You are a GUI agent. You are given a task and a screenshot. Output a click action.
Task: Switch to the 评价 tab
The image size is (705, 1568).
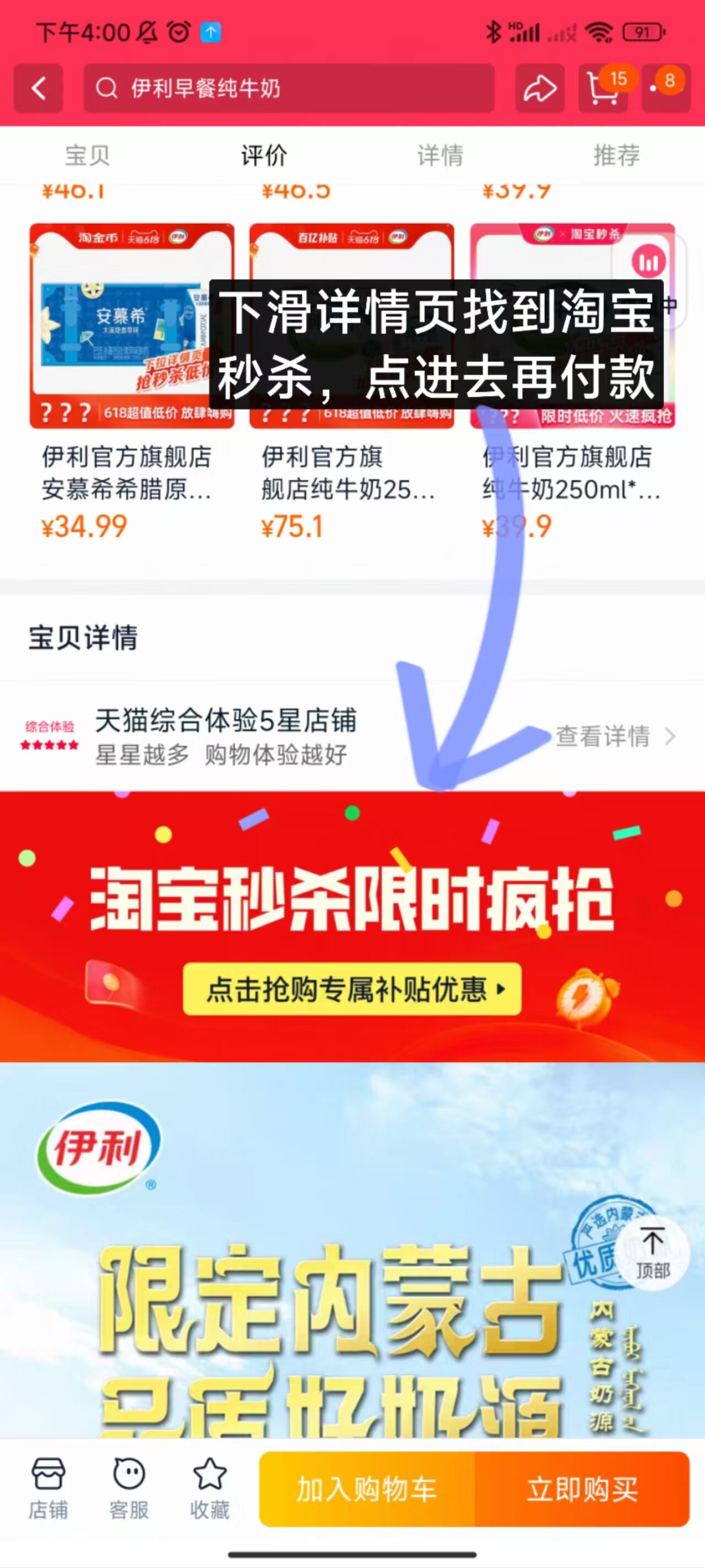click(x=263, y=155)
